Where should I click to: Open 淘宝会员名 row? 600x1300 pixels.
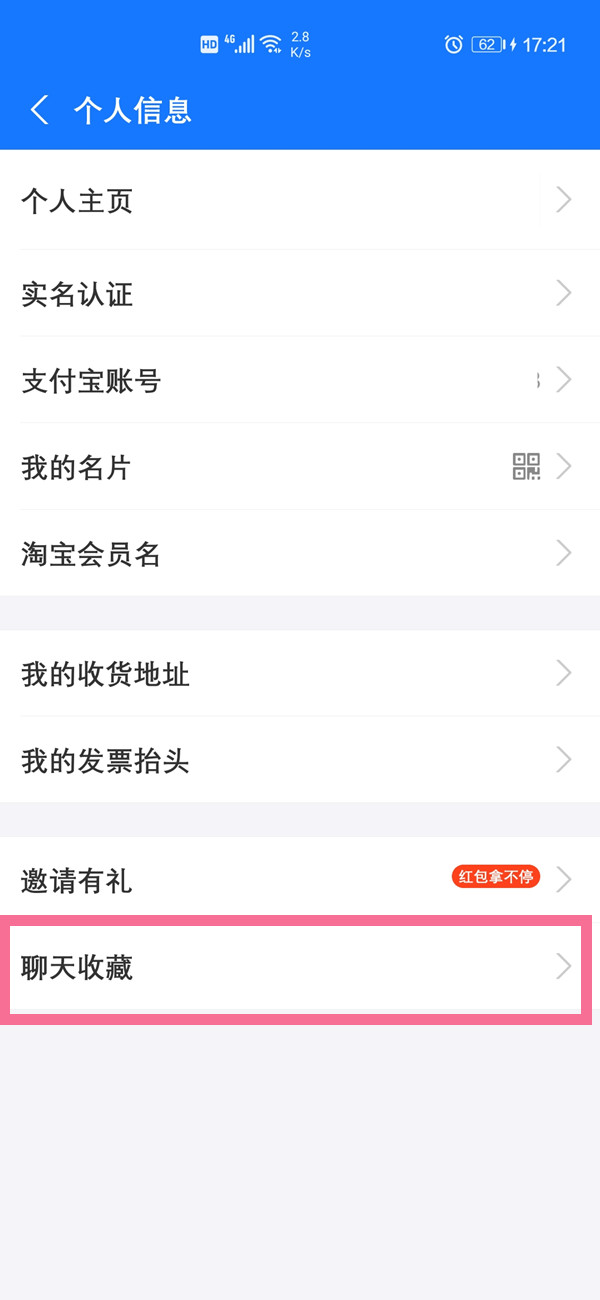click(x=300, y=553)
